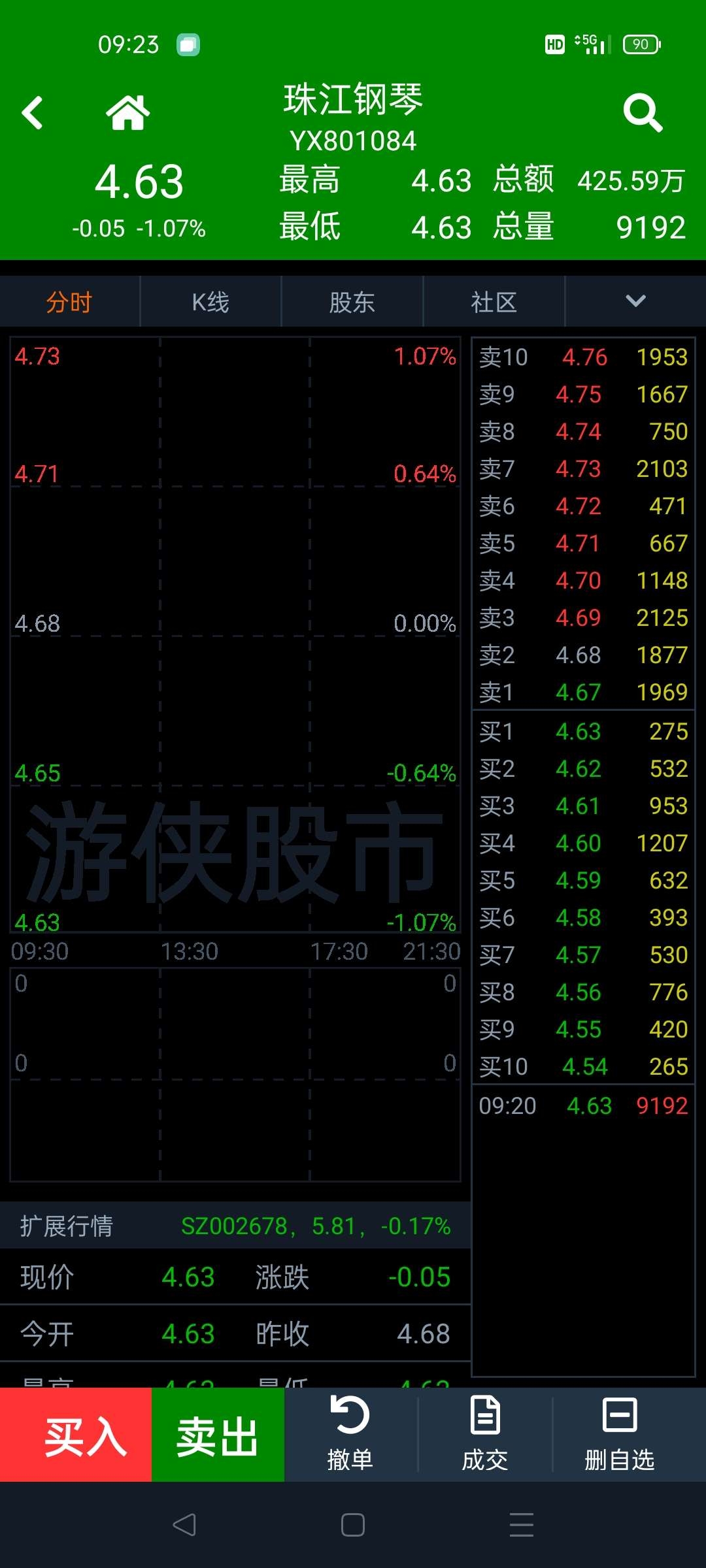Go back using the top-left arrow
Screen dimensions: 706x1568
tap(32, 113)
